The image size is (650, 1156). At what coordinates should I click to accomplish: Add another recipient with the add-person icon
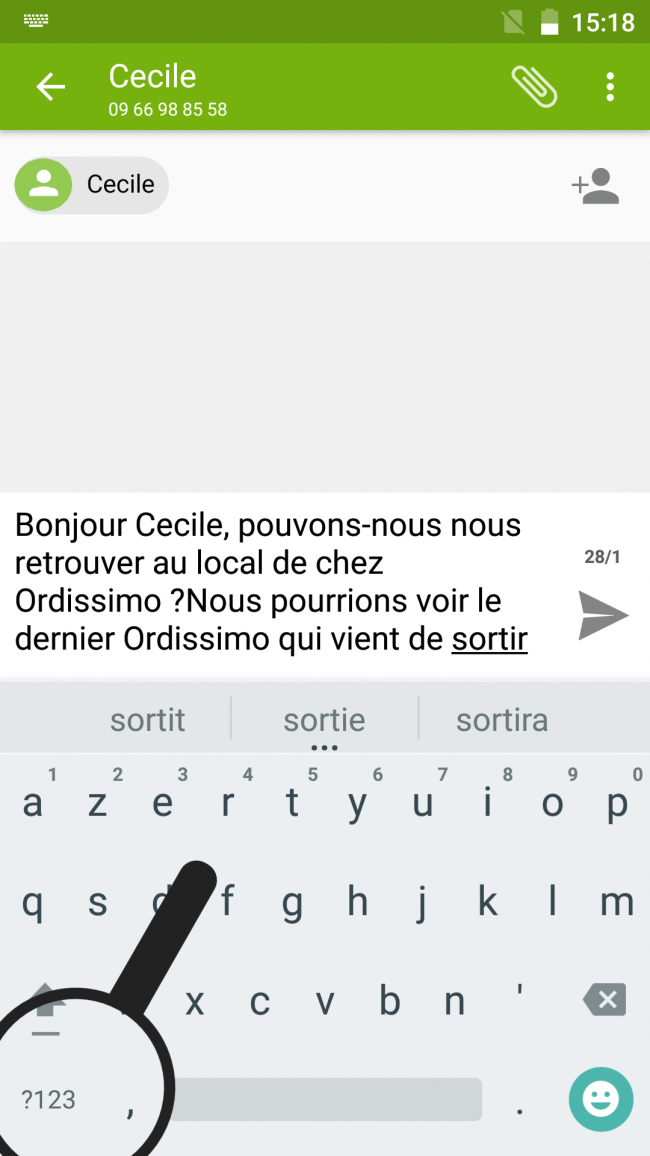[596, 186]
